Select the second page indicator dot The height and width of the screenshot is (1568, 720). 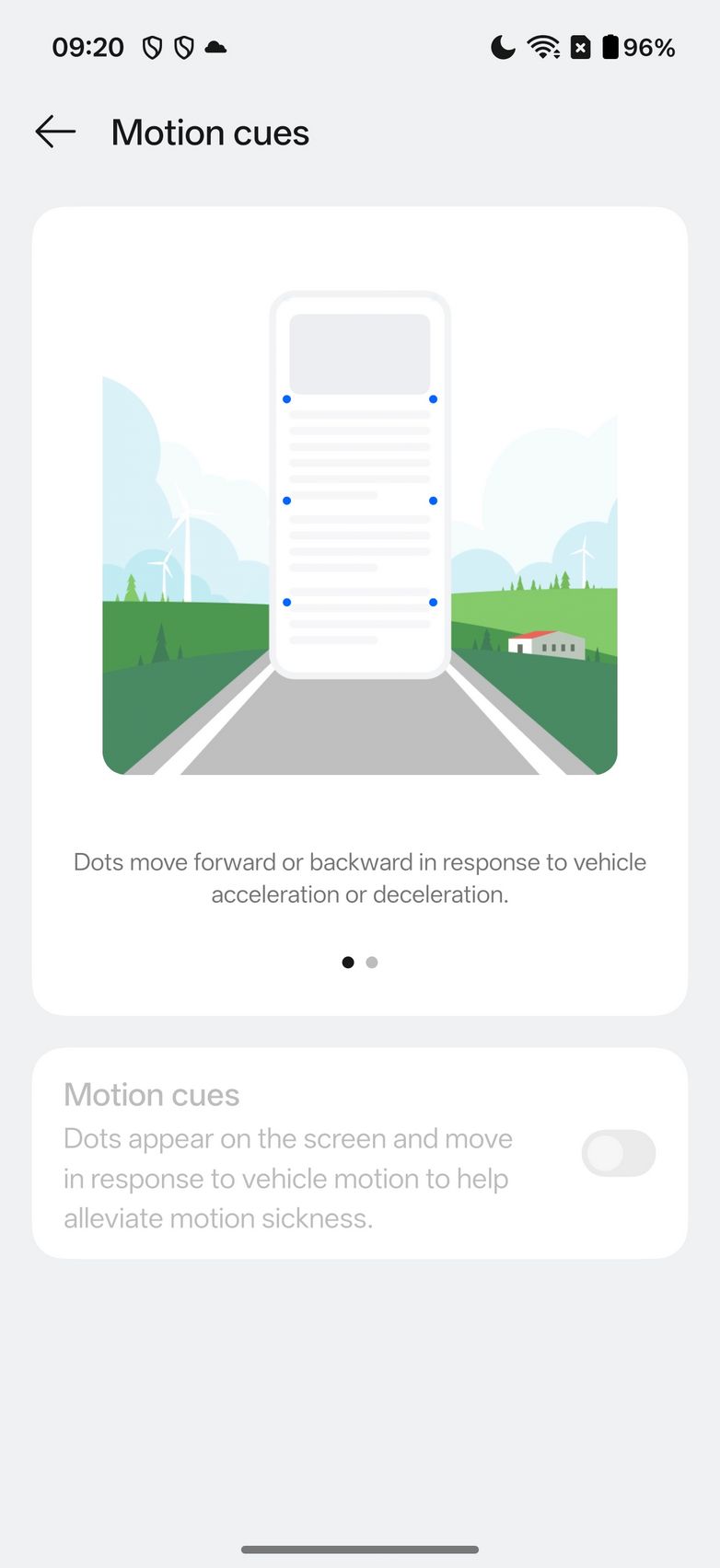coord(372,963)
